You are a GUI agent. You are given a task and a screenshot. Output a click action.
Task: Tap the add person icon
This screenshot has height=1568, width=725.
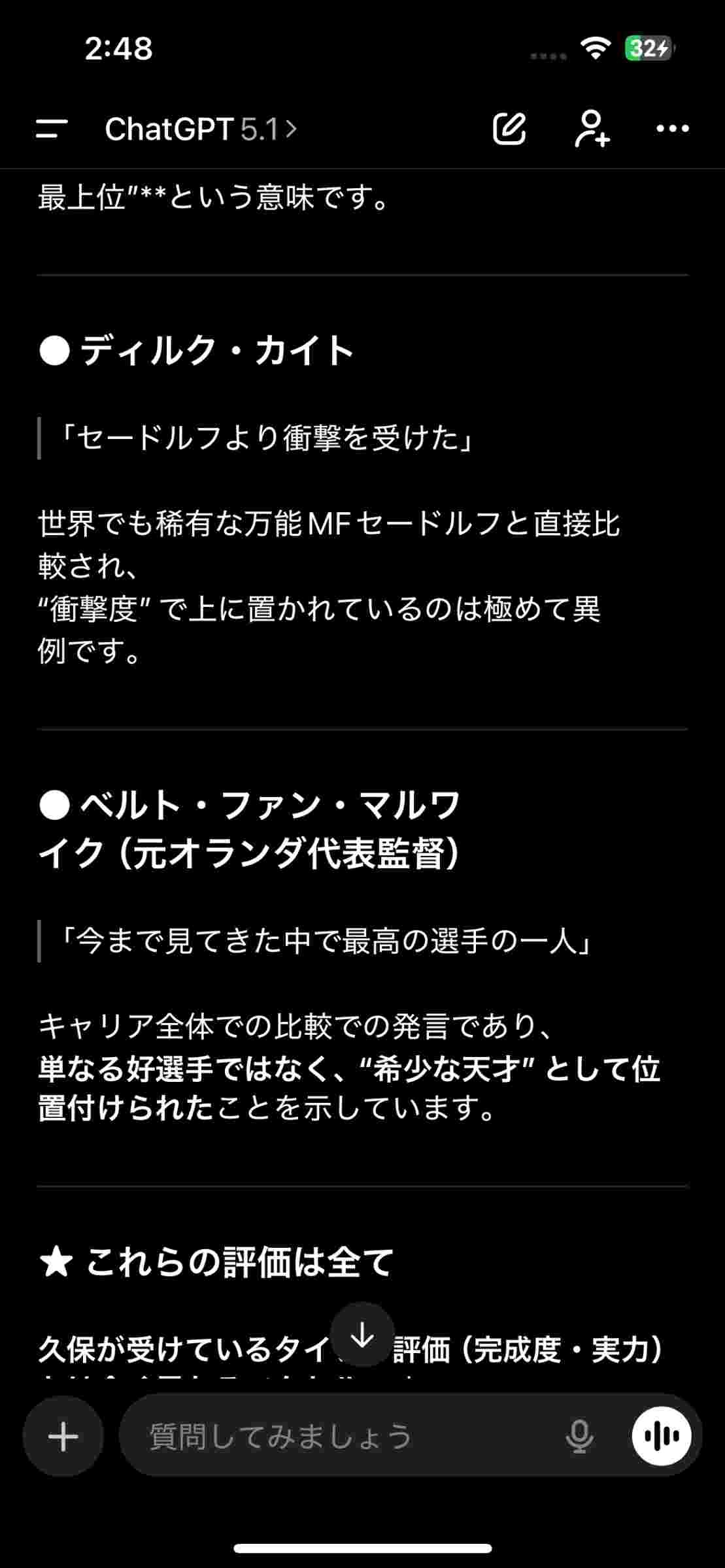(x=592, y=129)
